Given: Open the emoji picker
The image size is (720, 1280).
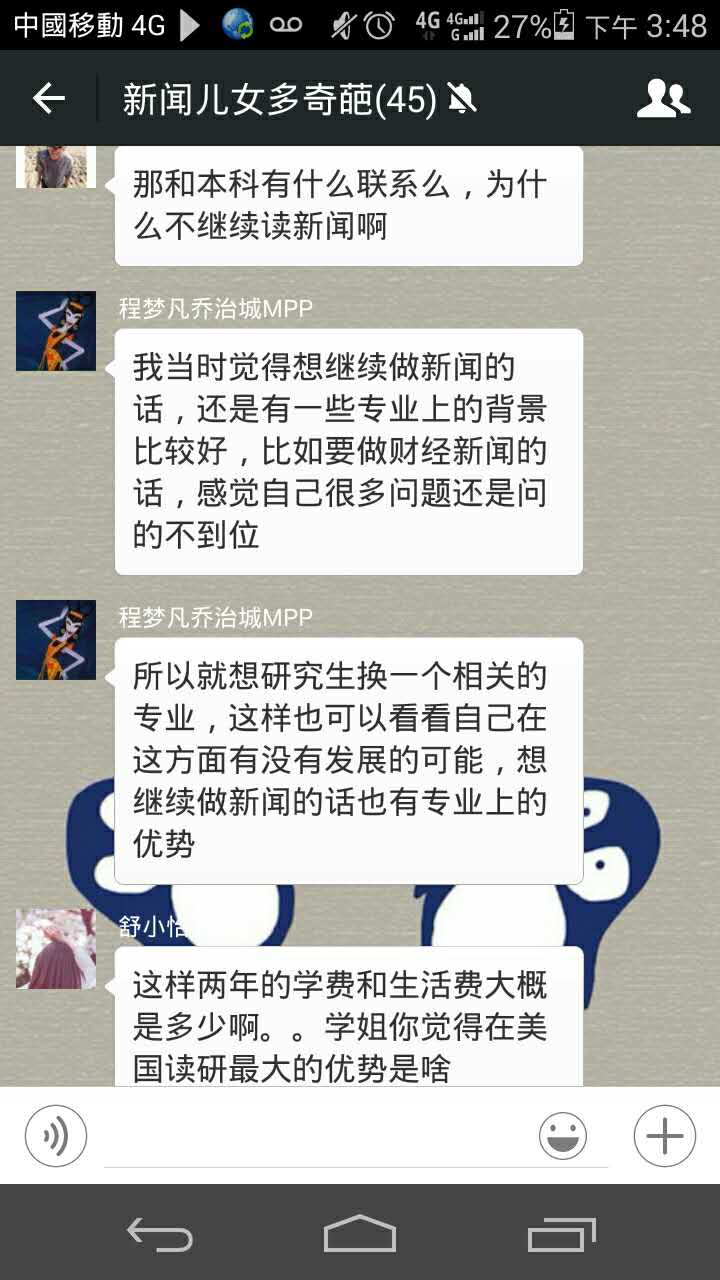Looking at the screenshot, I should (563, 1136).
